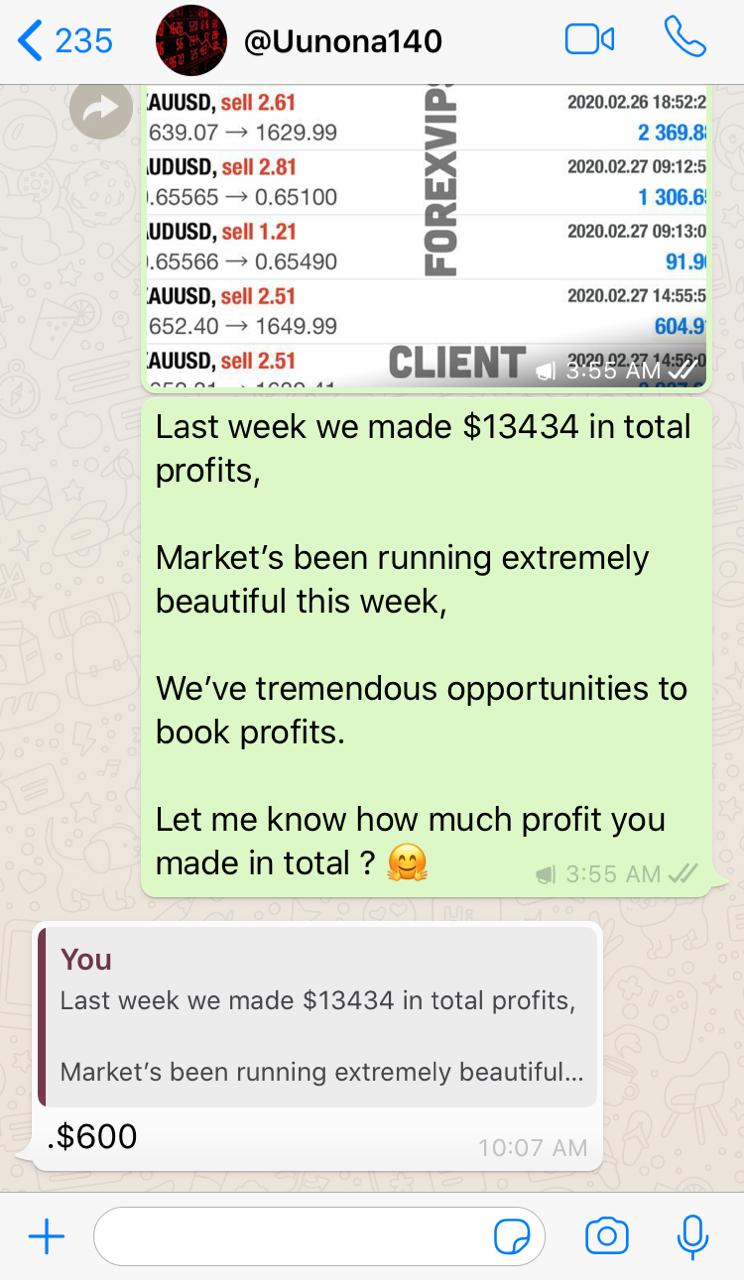
Task: Start a video call with @Uunona140
Action: coord(589,40)
